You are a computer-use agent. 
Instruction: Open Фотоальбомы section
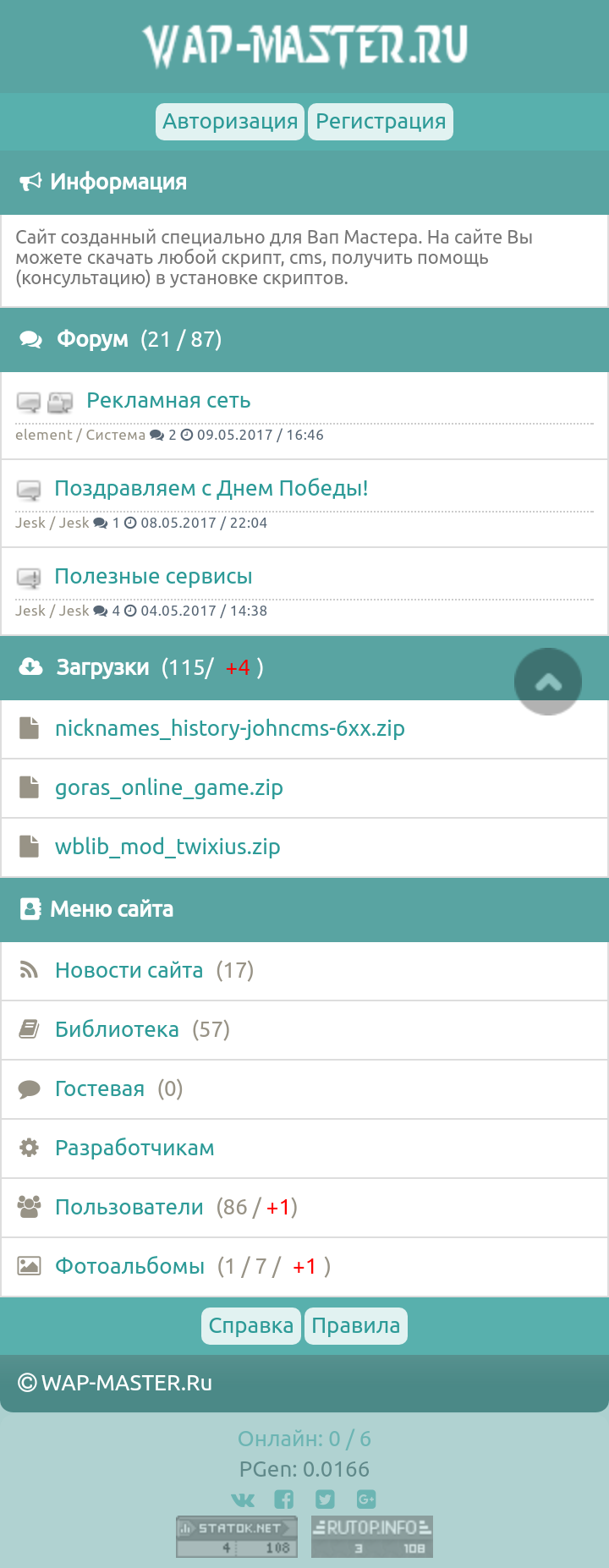click(129, 1267)
